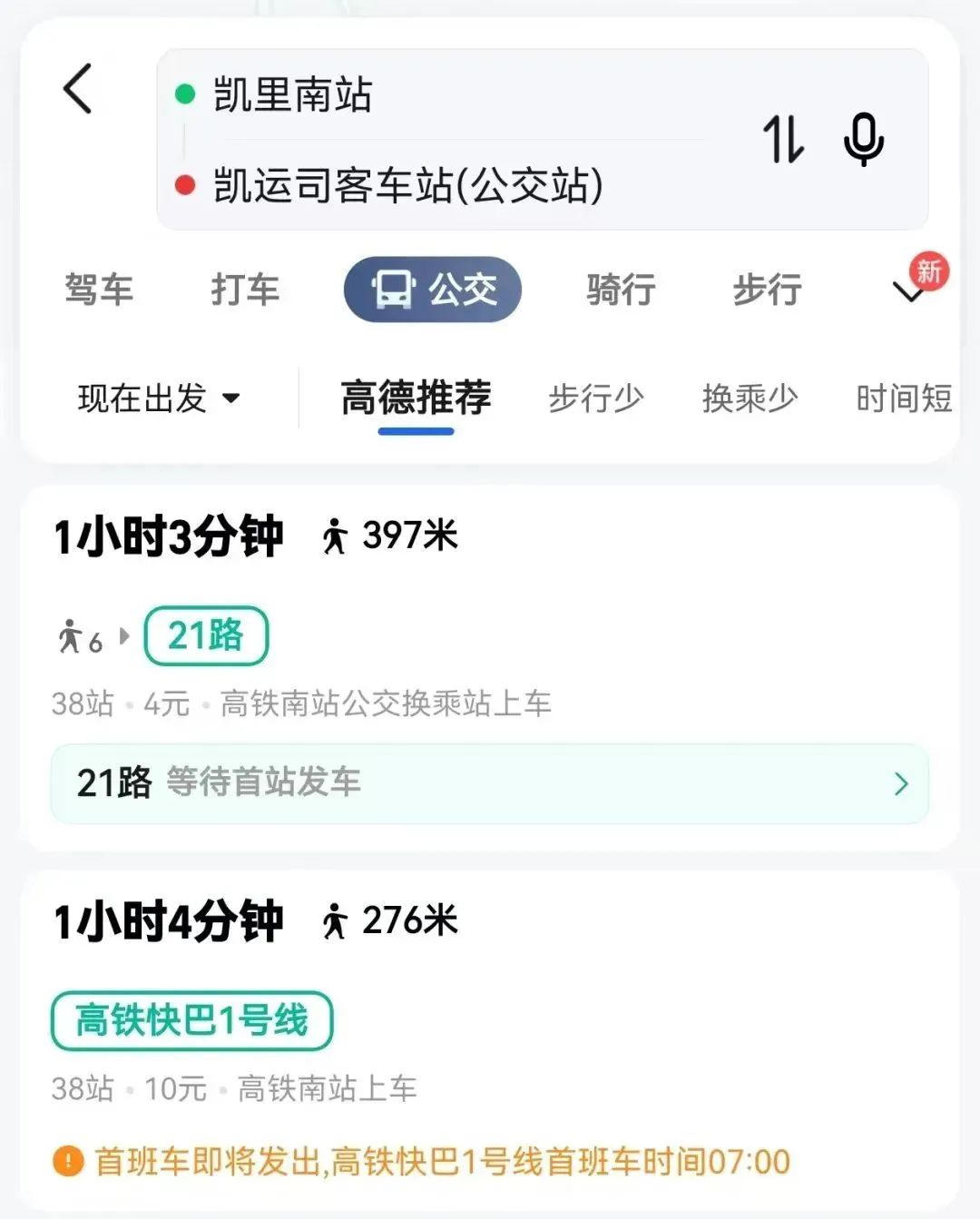Expand more travel modes chevron

tap(909, 291)
